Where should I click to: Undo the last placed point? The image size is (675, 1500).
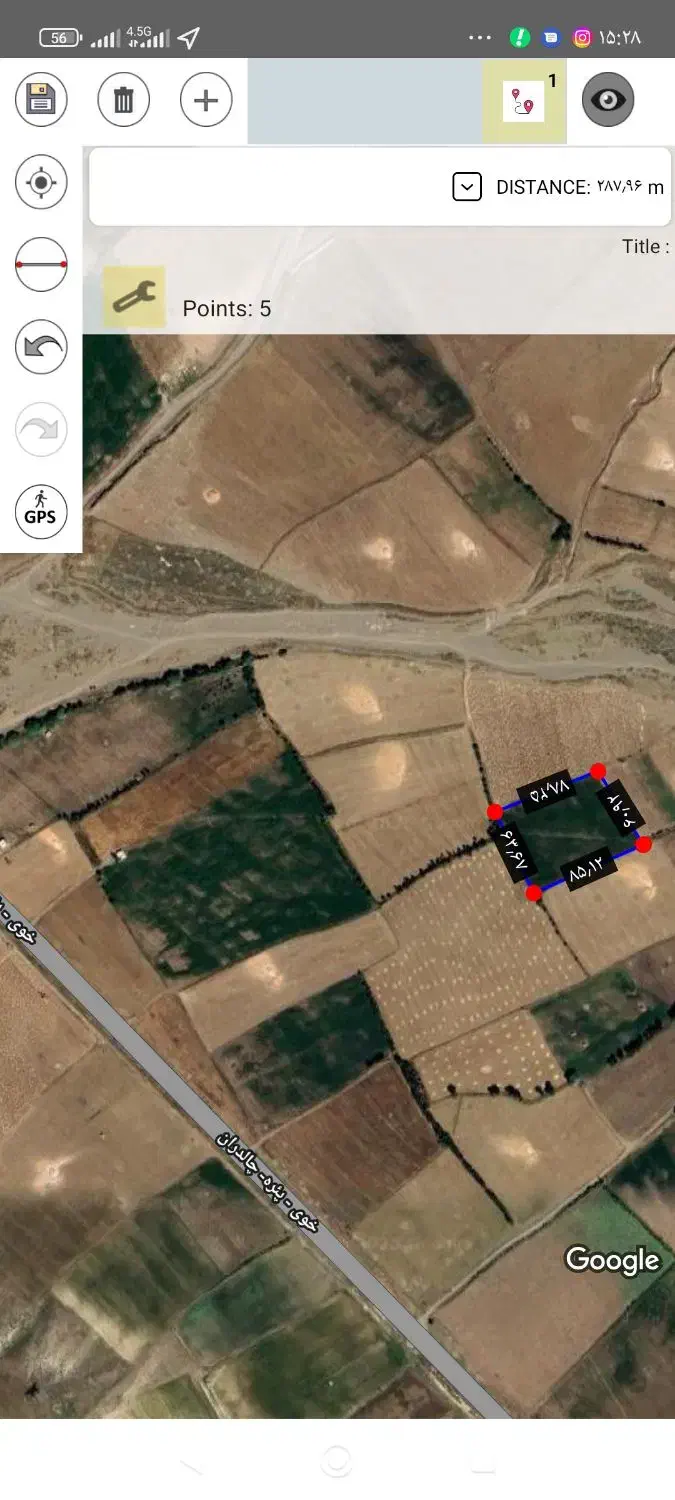point(41,348)
